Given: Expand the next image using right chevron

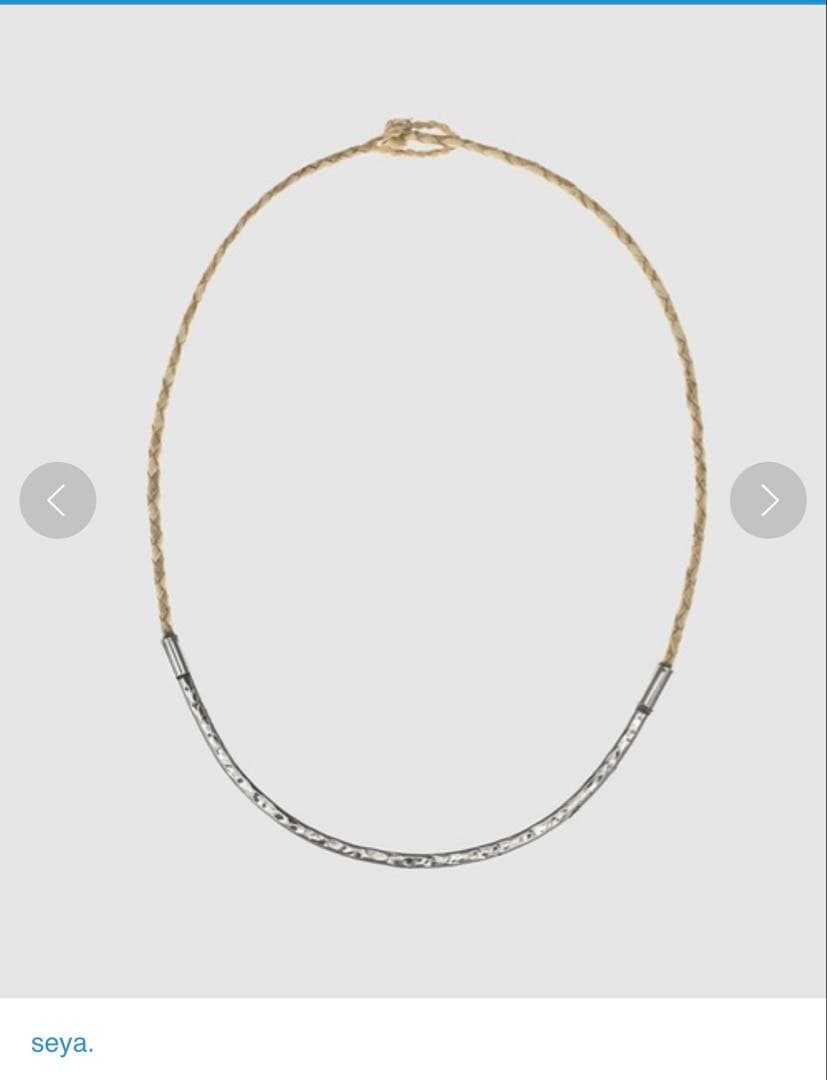Looking at the screenshot, I should pos(768,500).
